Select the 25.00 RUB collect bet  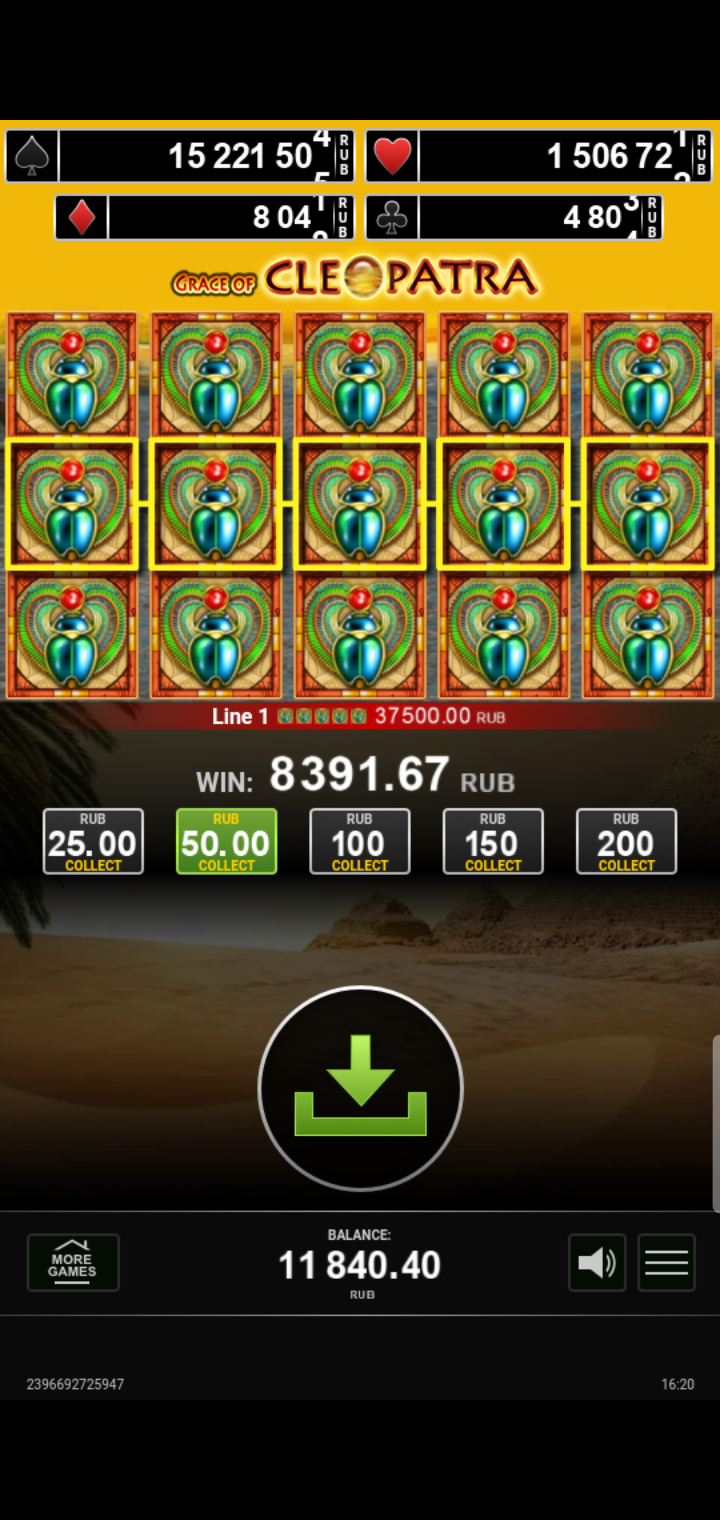click(93, 841)
